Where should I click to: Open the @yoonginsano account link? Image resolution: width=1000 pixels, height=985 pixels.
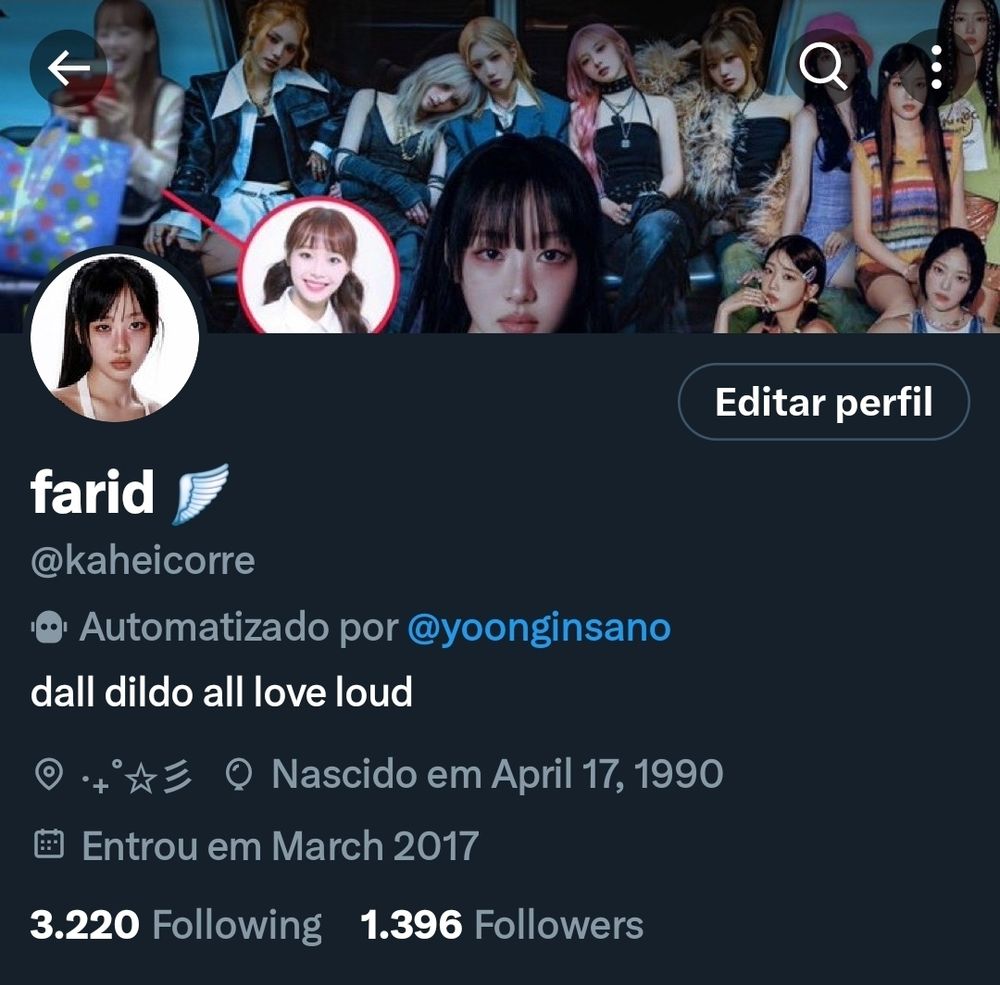click(x=539, y=628)
